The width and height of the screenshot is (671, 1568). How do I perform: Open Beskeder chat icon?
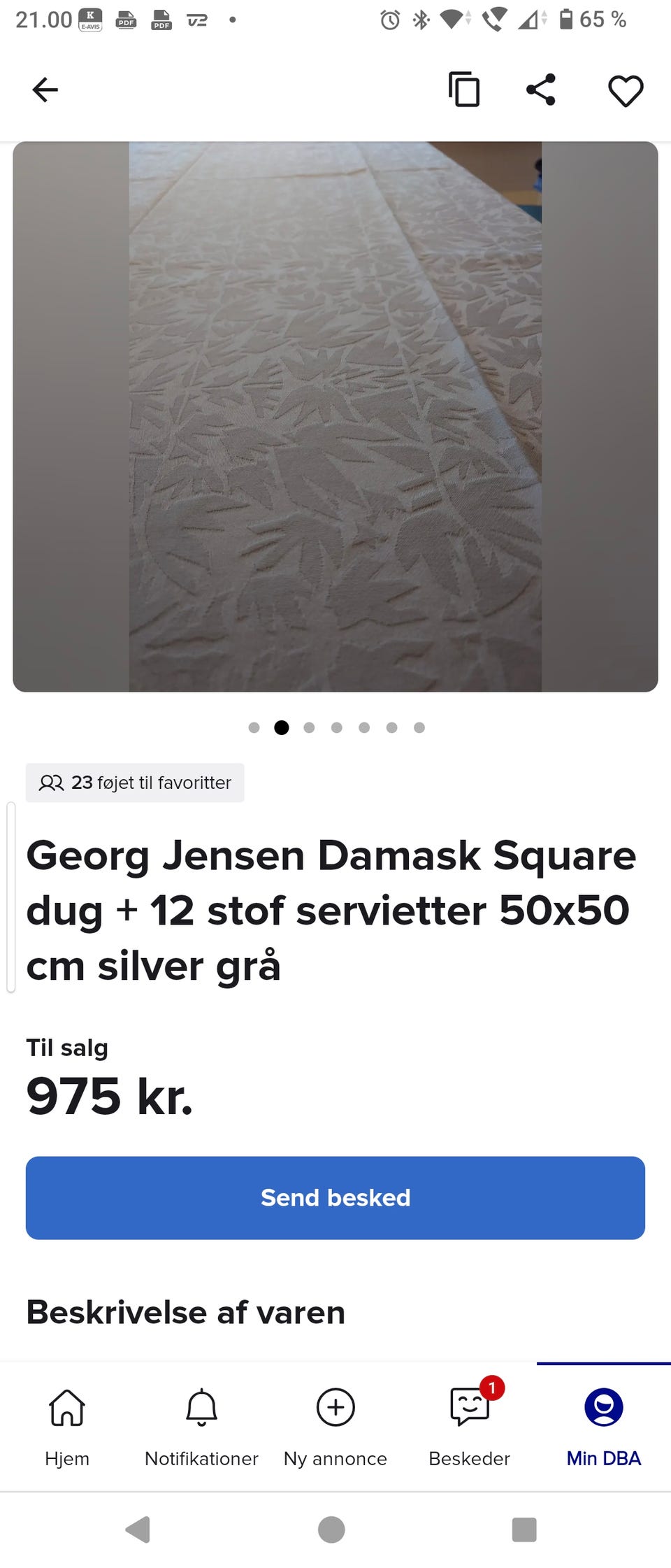pyautogui.click(x=469, y=1407)
